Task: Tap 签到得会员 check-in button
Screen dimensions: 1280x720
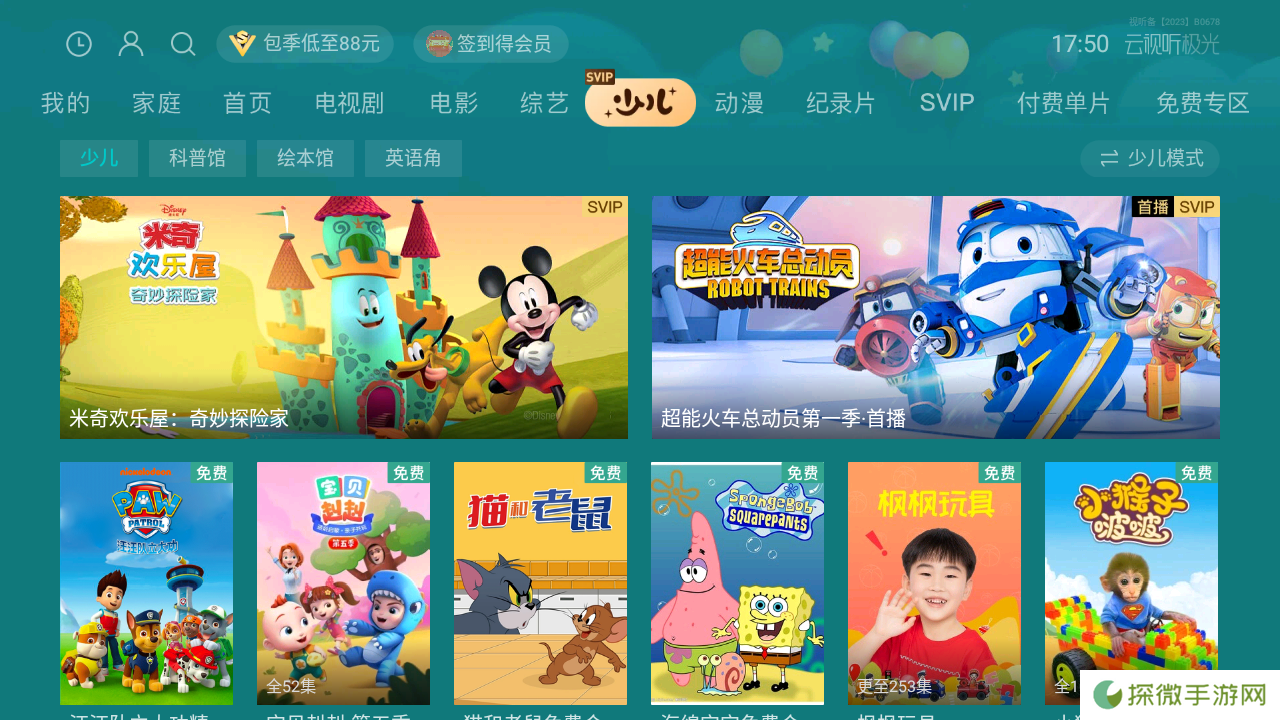Action: coord(491,44)
